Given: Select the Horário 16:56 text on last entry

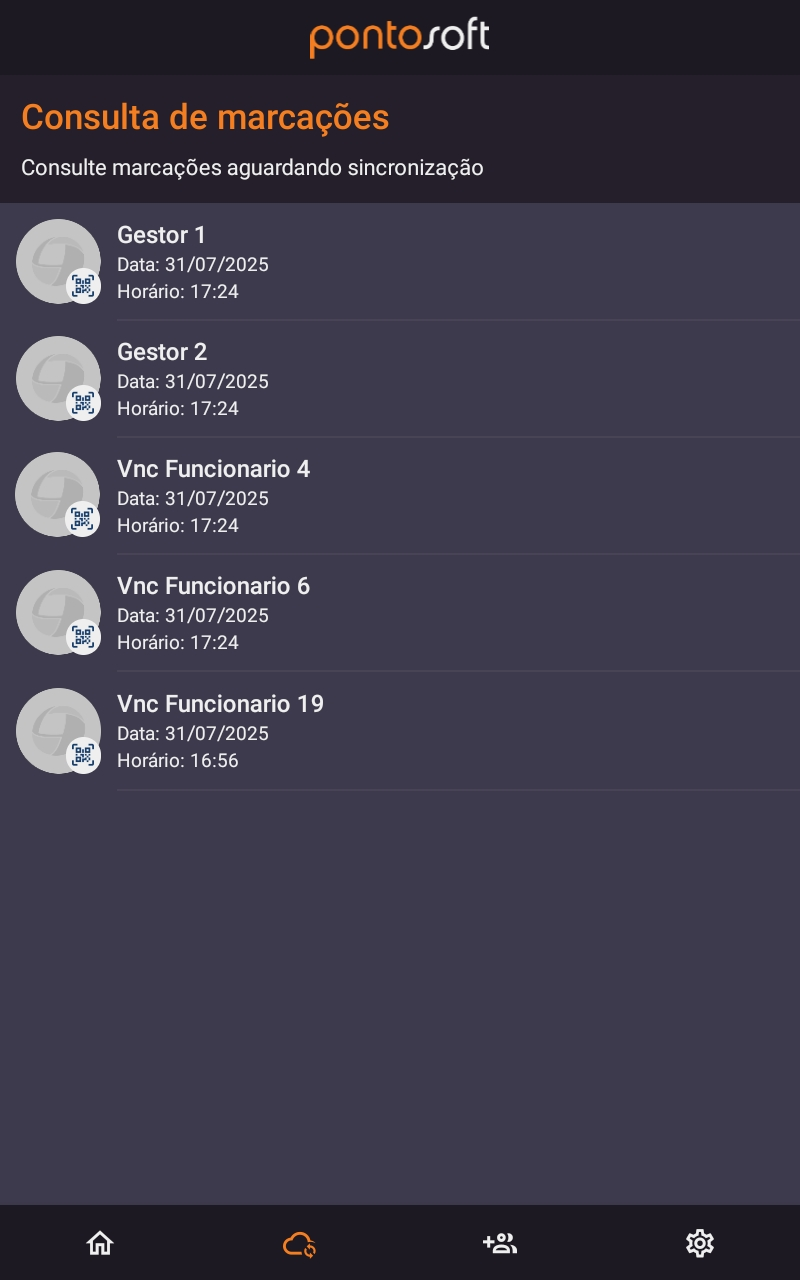Looking at the screenshot, I should (178, 761).
